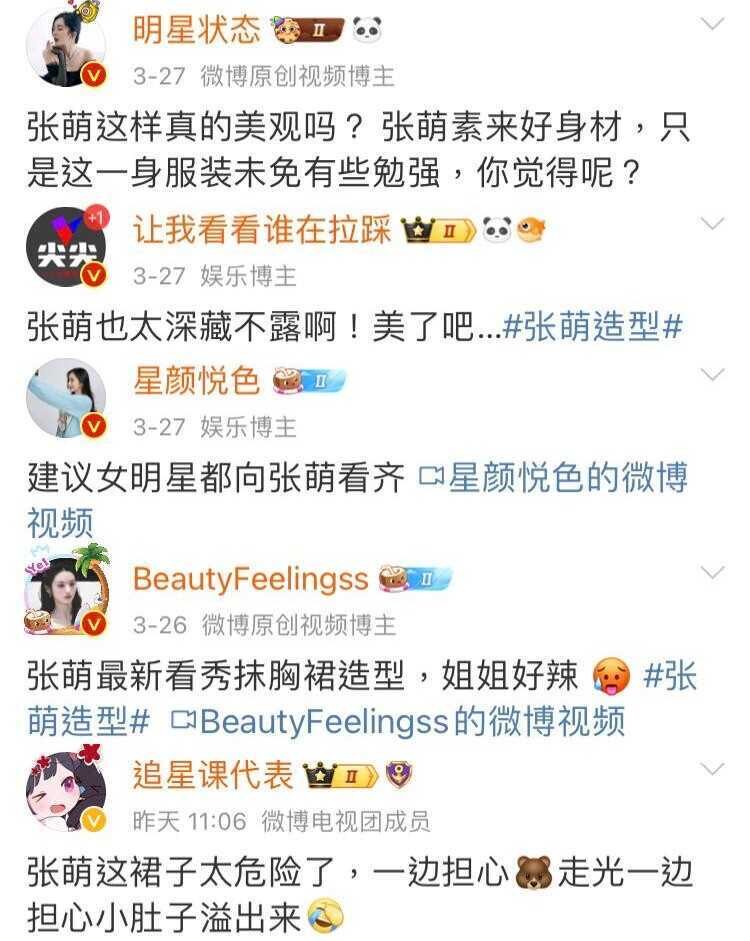View 星颜悦色's profile via username
Image resolution: width=750 pixels, height=941 pixels.
point(196,380)
